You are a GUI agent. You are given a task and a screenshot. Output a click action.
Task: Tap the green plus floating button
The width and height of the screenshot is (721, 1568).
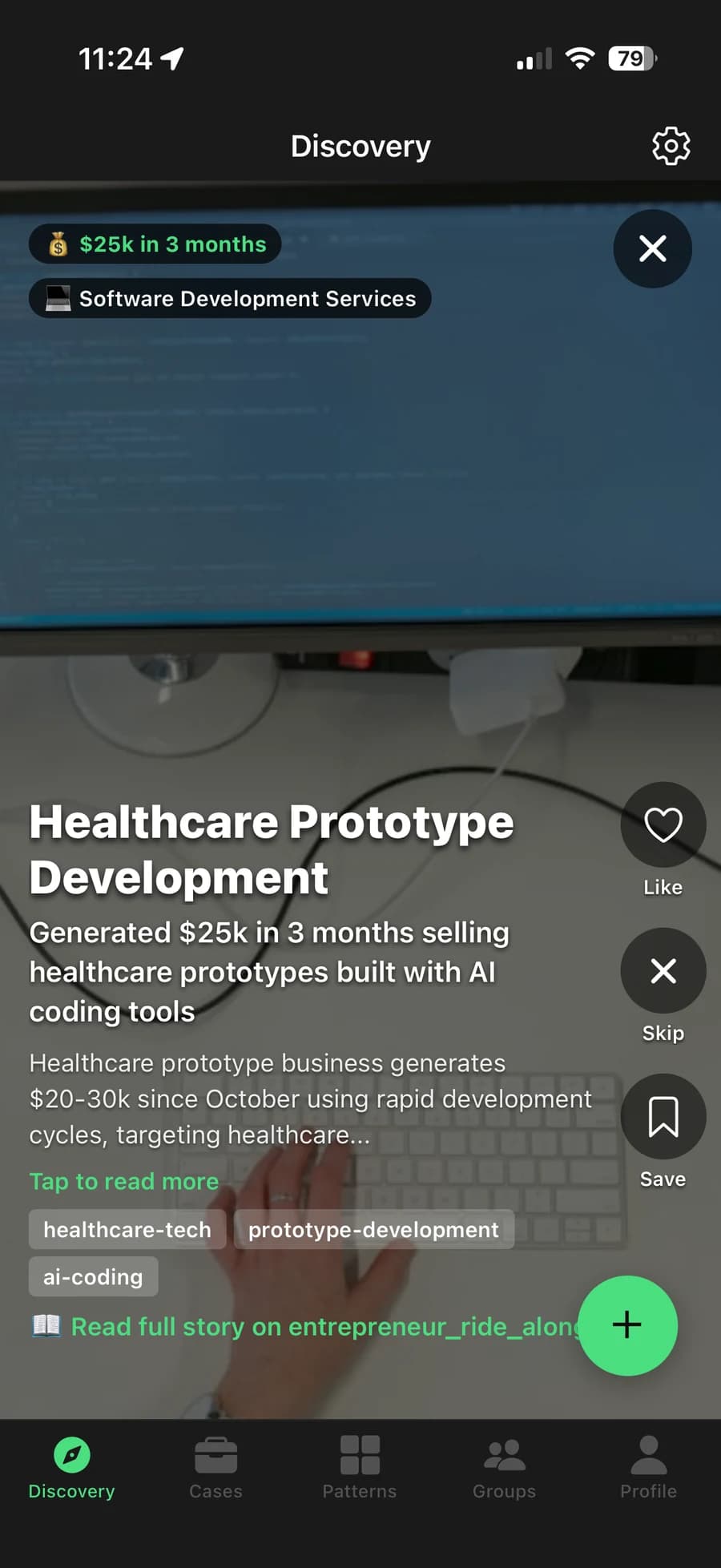pos(627,1325)
